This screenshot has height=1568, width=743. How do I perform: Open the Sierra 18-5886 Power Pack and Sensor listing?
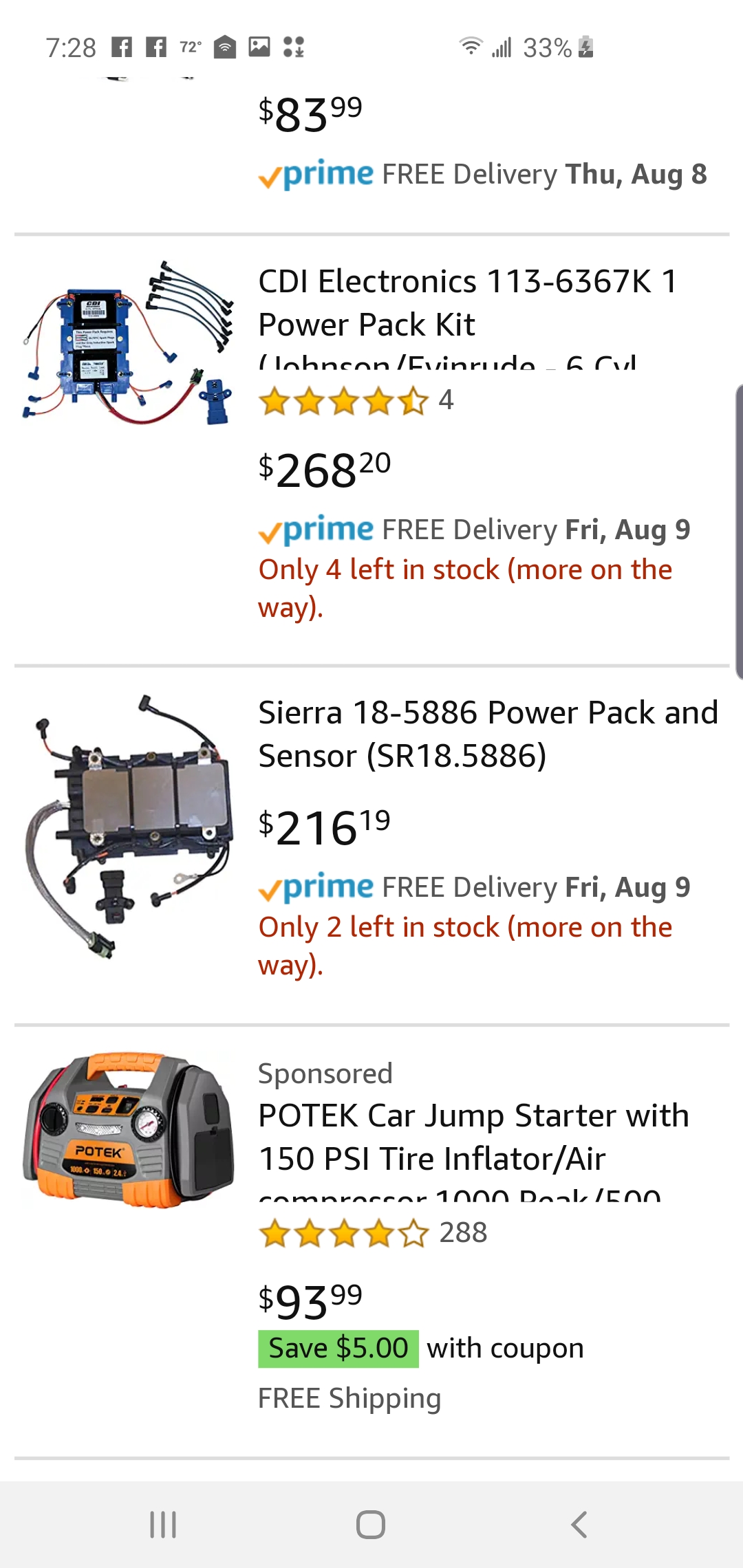(487, 734)
